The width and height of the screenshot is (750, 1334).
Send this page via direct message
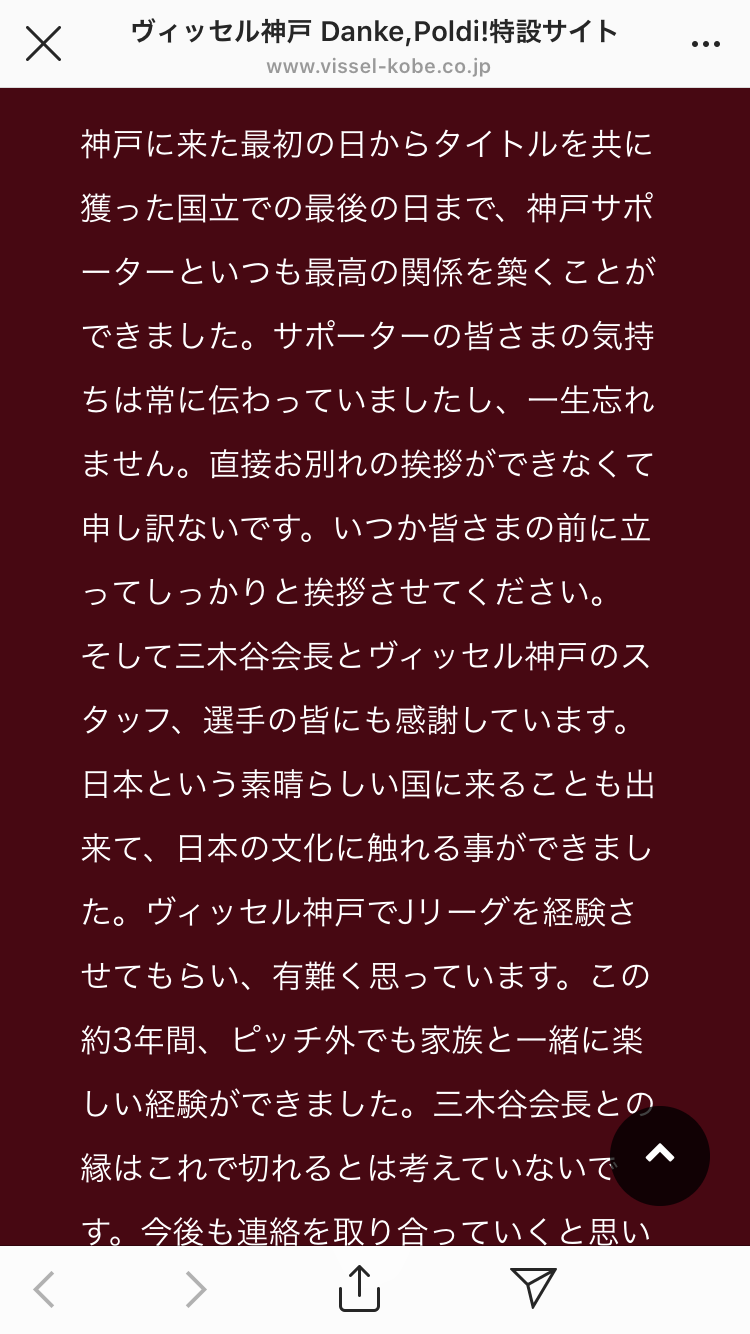coord(533,1288)
